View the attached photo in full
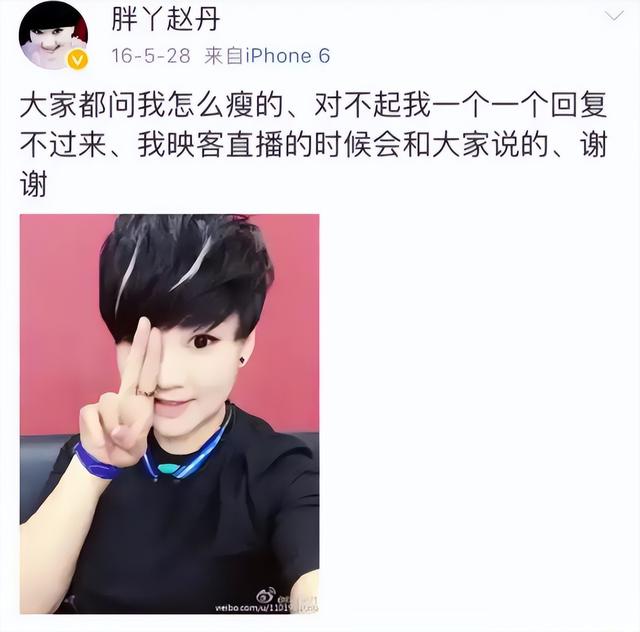Image resolution: width=640 pixels, height=632 pixels. (169, 413)
